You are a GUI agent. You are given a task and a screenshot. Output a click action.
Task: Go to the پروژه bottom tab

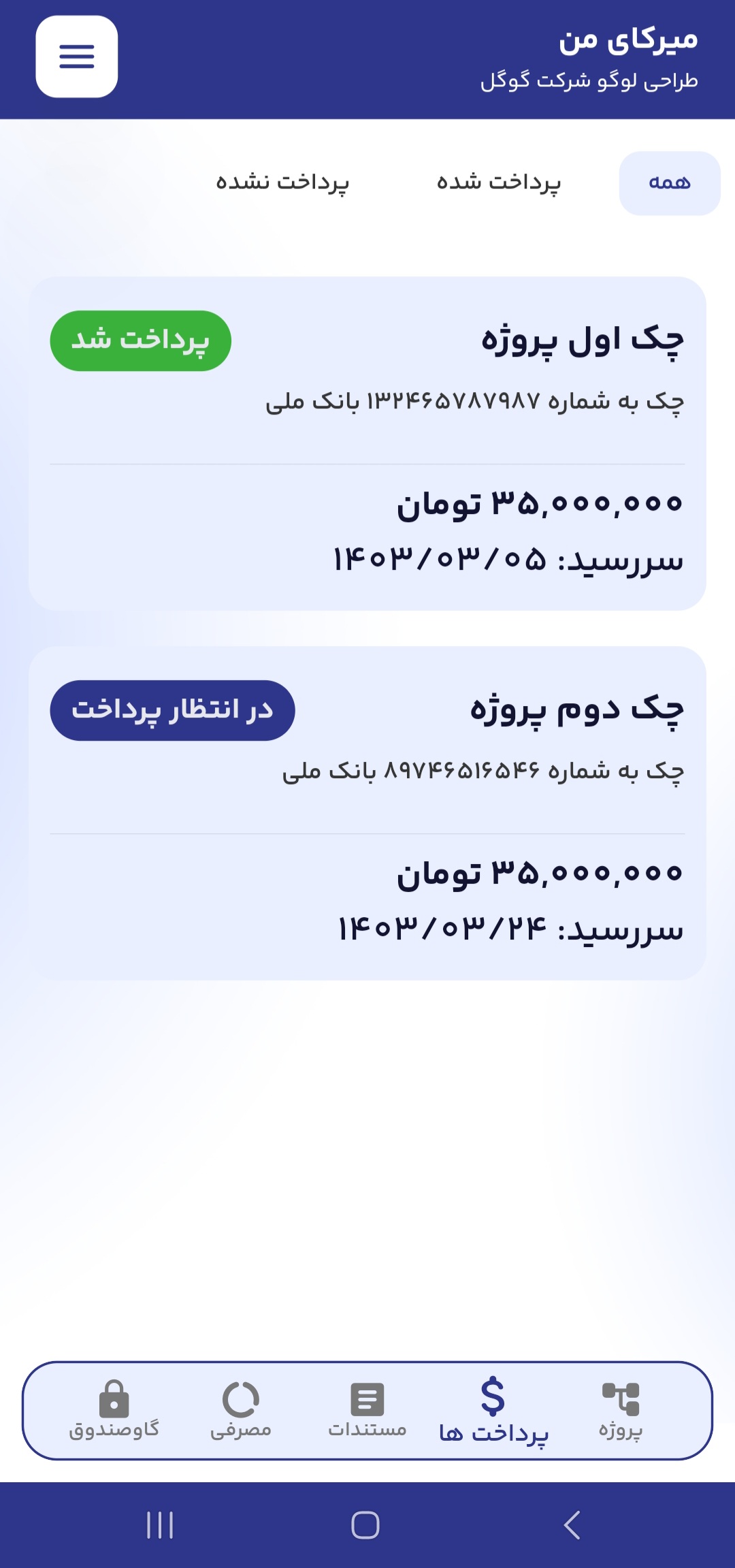pyautogui.click(x=621, y=1410)
